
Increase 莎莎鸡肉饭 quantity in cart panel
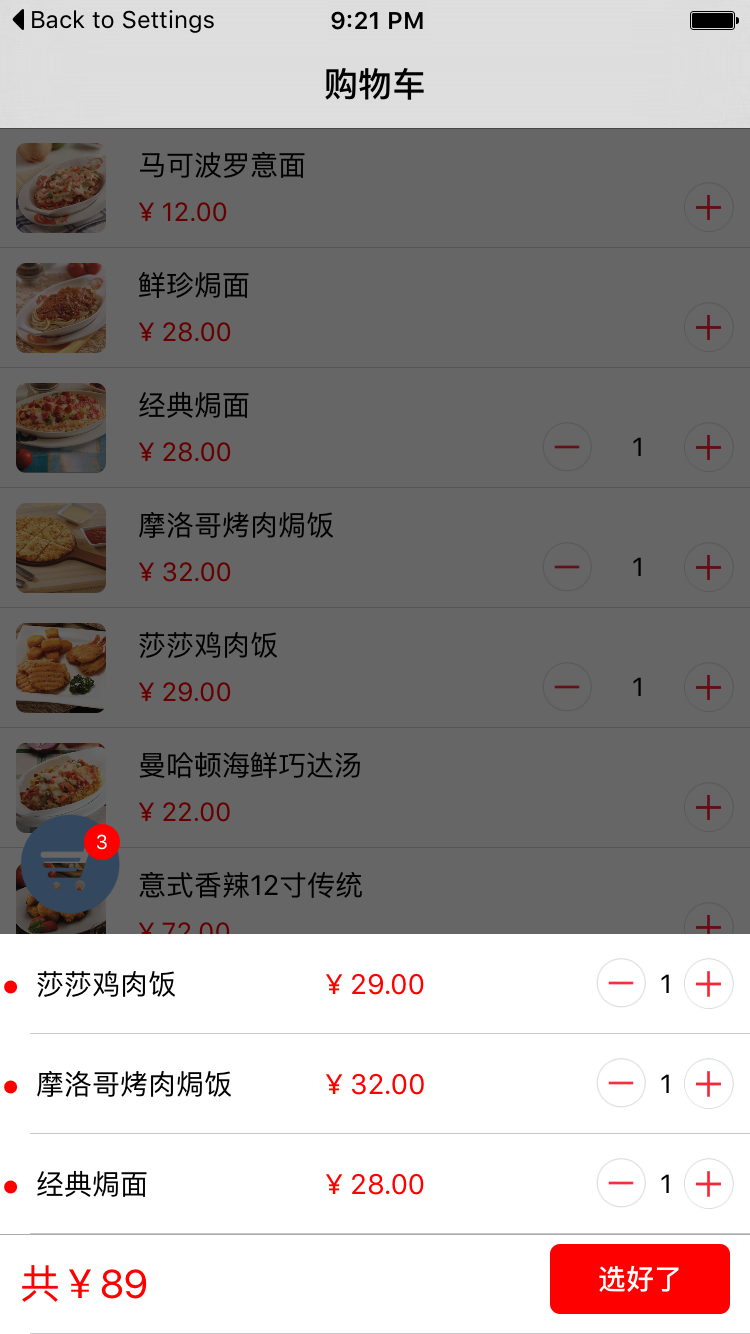(708, 984)
